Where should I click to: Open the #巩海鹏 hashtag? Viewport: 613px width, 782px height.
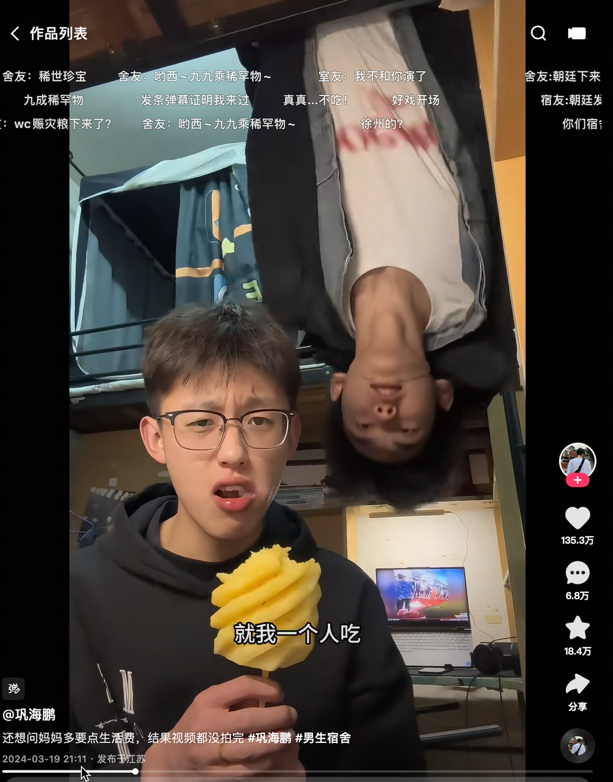270,738
